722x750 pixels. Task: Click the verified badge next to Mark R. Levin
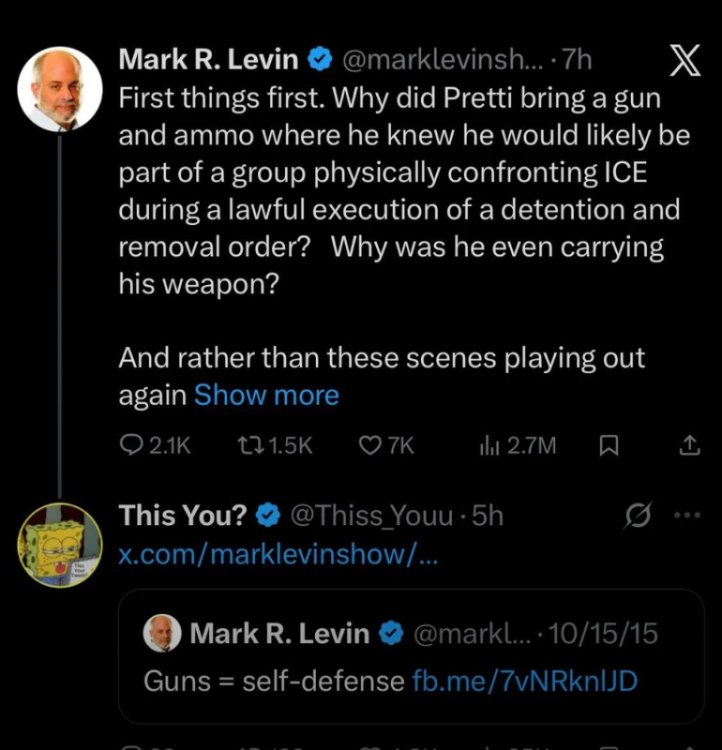pos(317,59)
